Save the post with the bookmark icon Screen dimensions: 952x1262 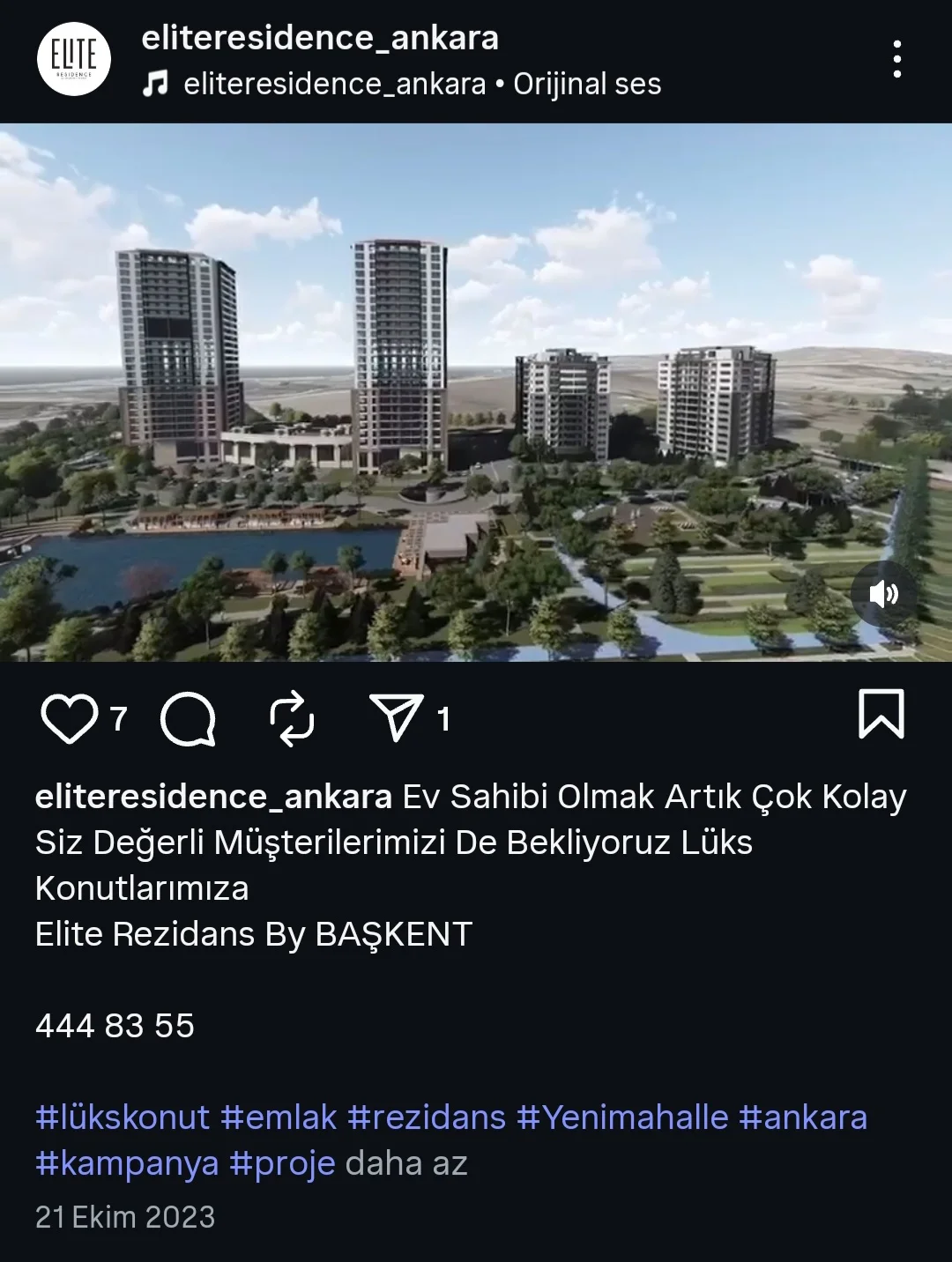tap(881, 714)
